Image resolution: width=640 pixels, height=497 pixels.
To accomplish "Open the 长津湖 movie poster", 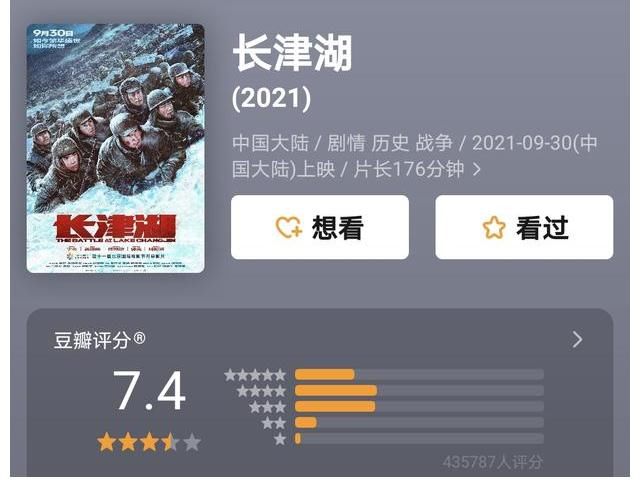I will pyautogui.click(x=116, y=149).
